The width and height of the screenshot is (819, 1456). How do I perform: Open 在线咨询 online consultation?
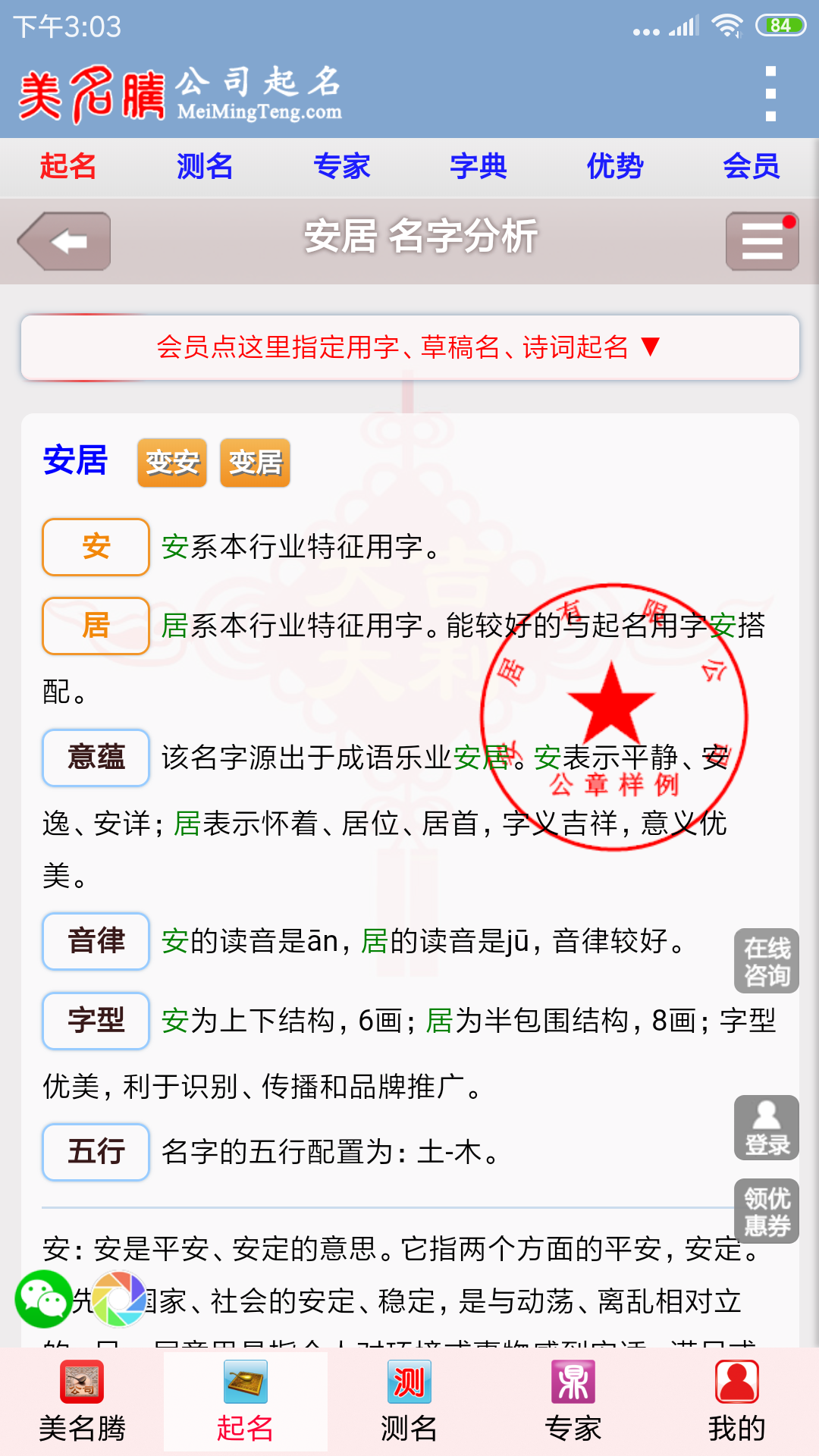click(x=767, y=961)
